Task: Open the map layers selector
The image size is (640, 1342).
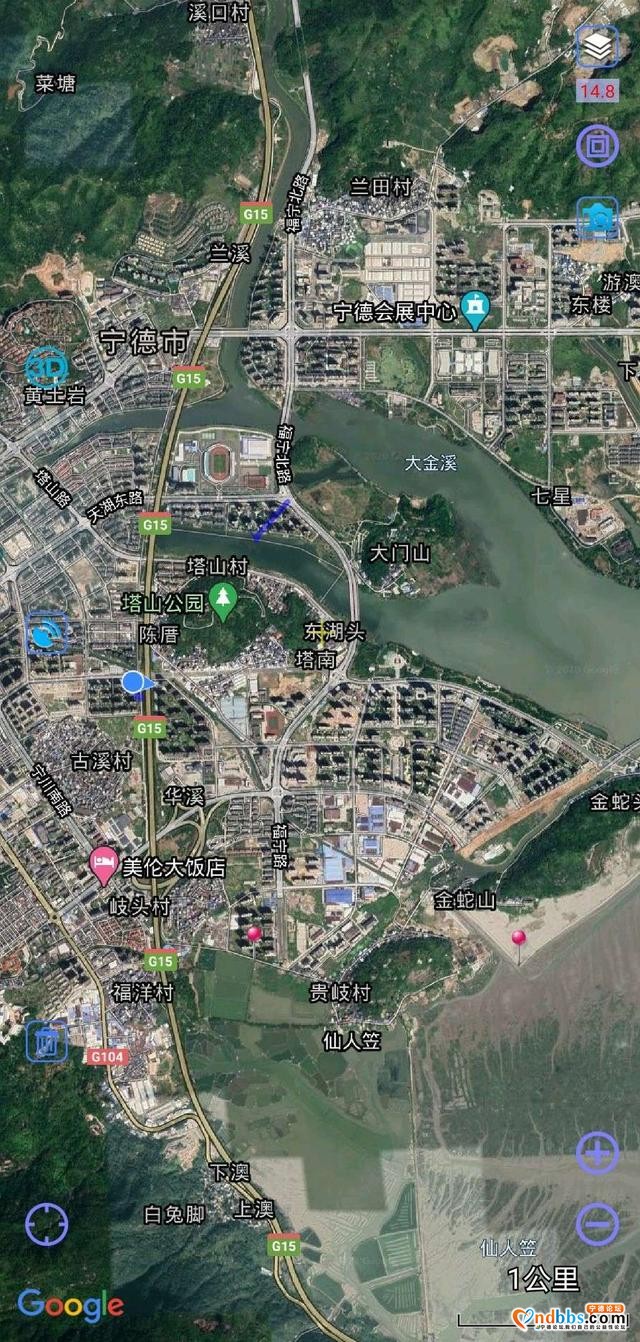Action: (597, 45)
